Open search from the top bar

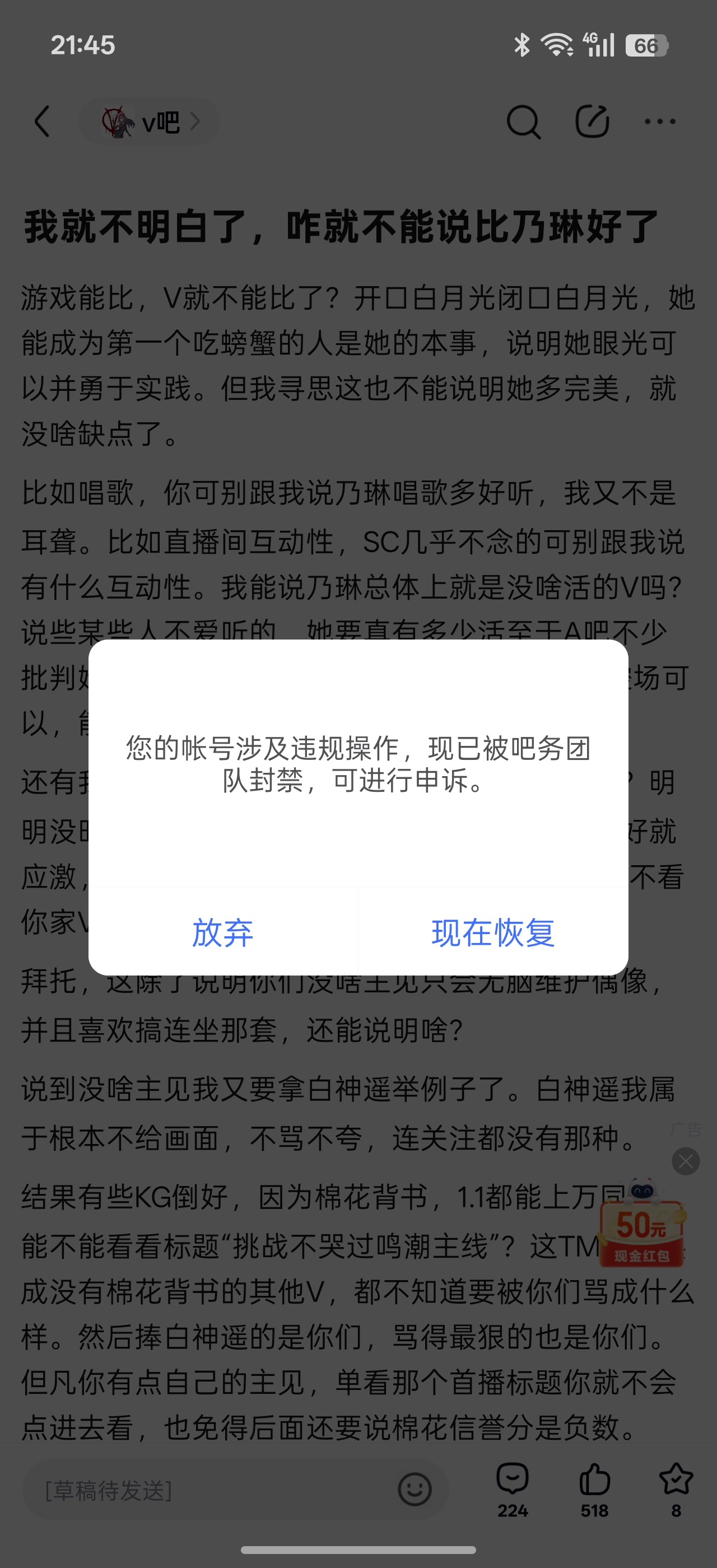(523, 122)
